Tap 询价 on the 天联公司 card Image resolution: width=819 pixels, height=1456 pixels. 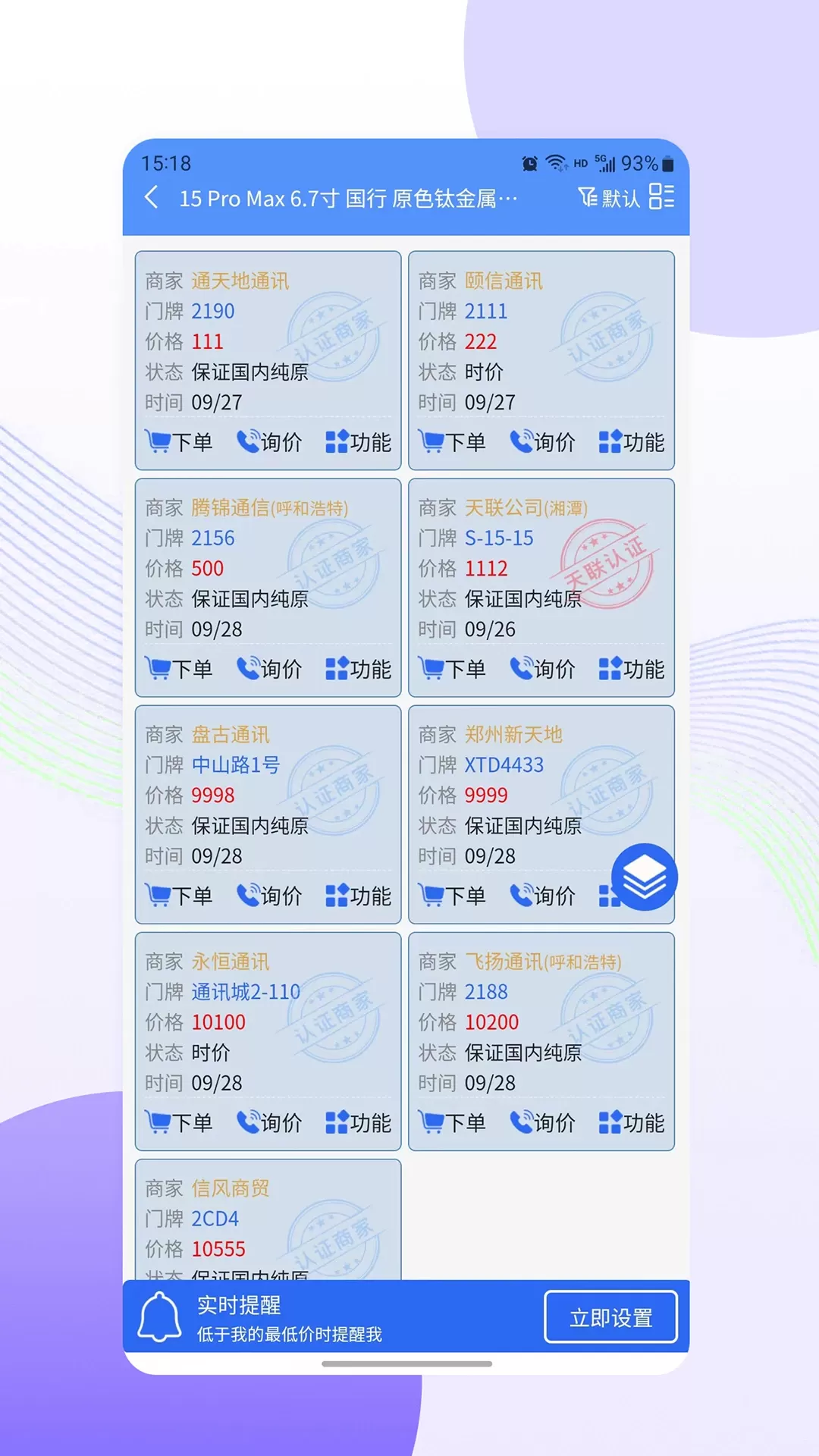[542, 669]
